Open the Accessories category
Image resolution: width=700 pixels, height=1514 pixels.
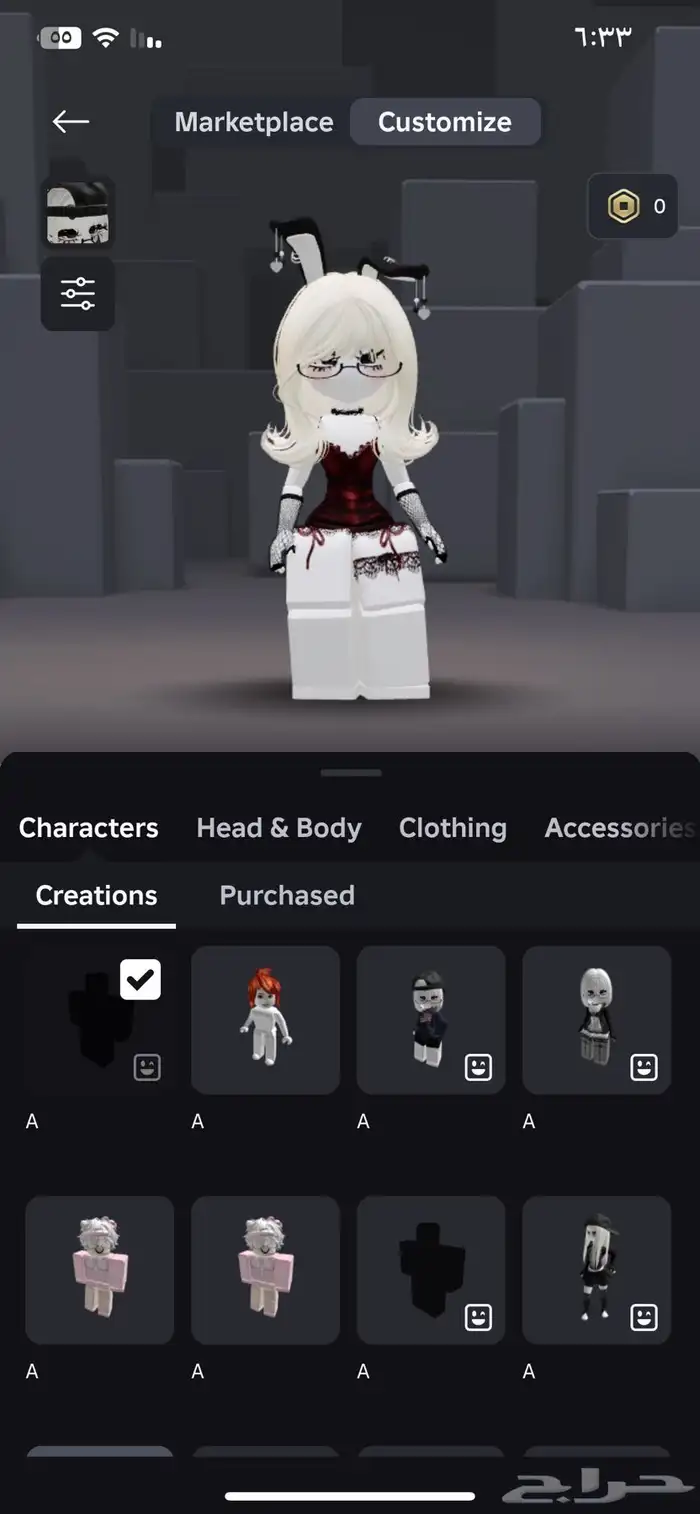(x=618, y=828)
